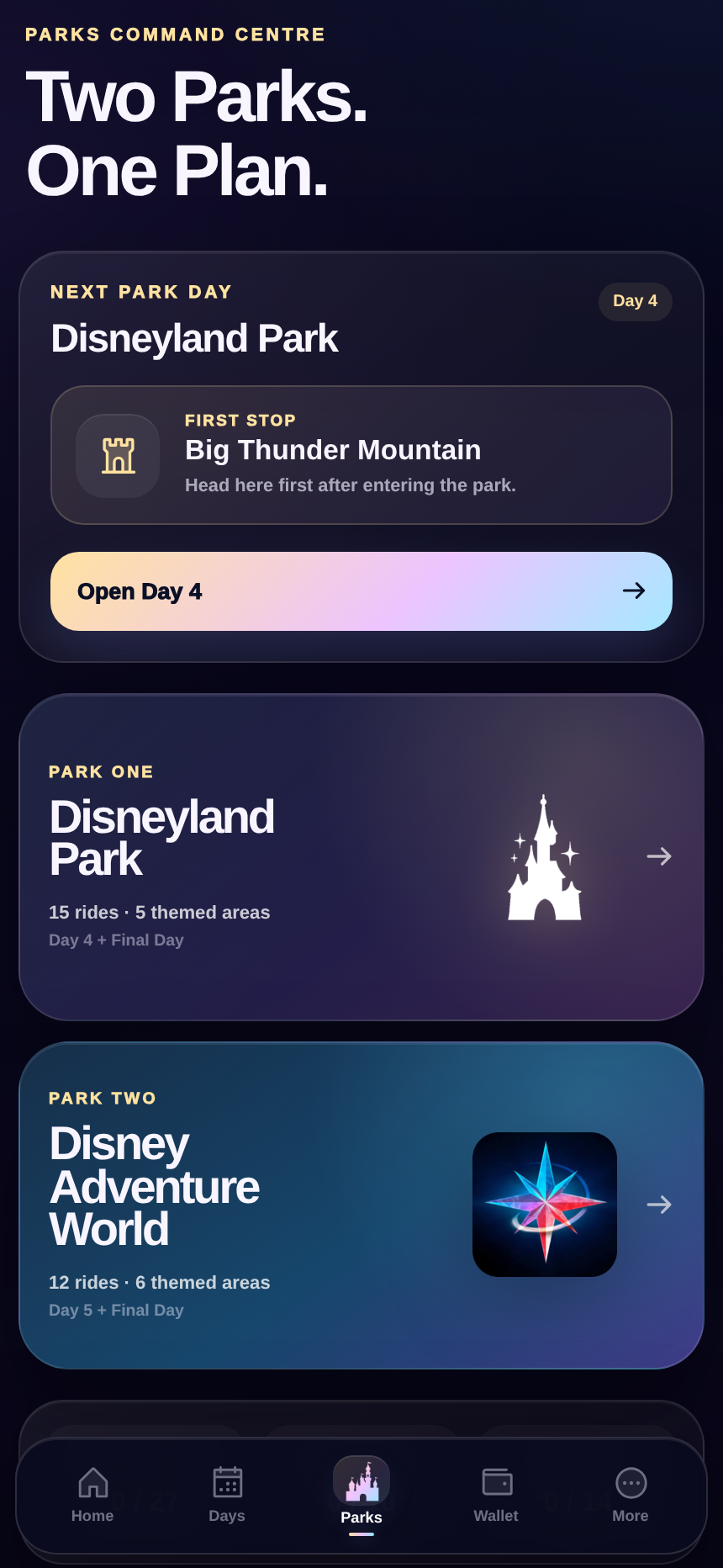The width and height of the screenshot is (723, 1568).
Task: Show the More menu tab
Action: [631, 1496]
